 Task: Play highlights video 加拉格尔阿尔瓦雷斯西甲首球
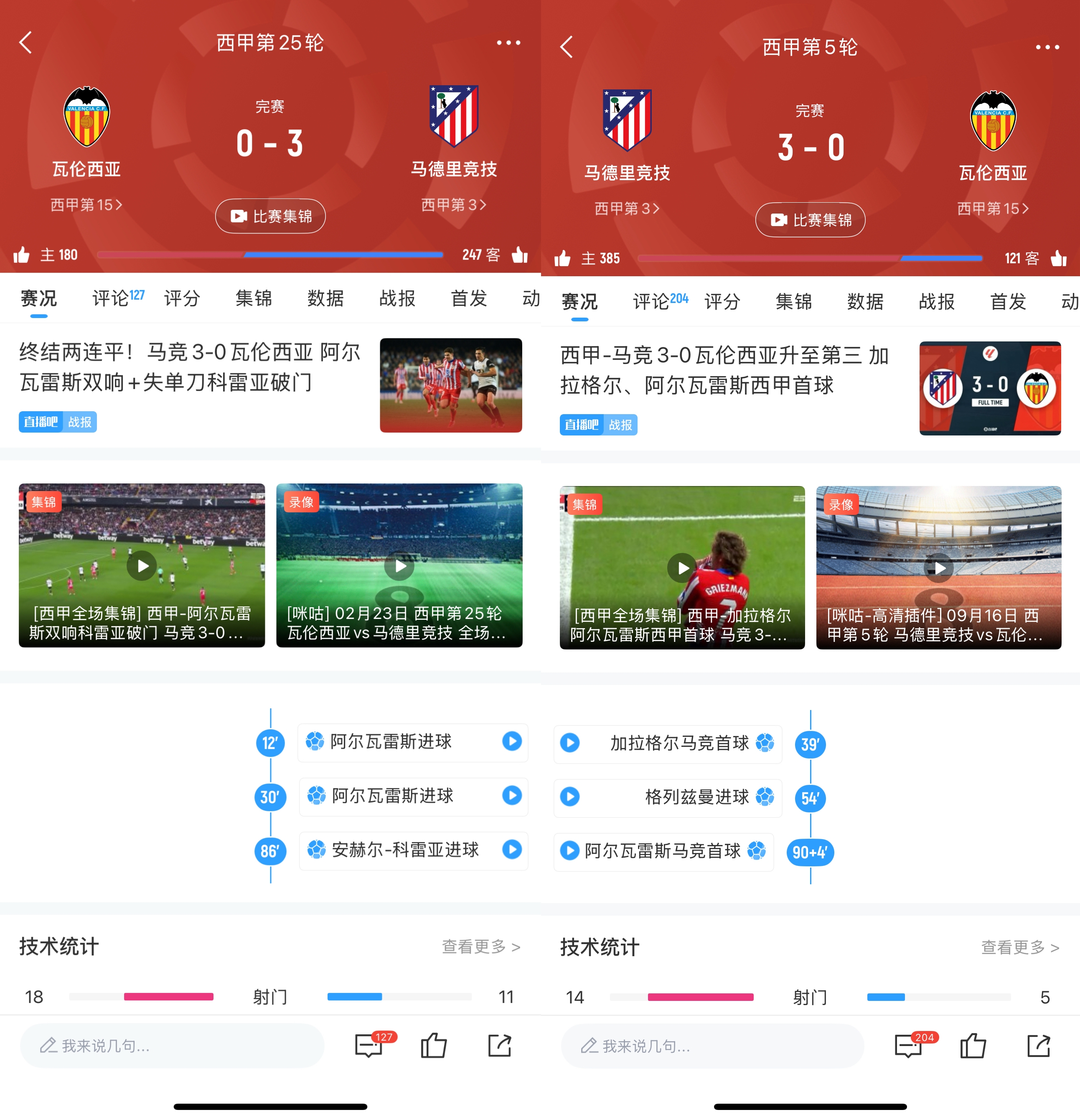(x=682, y=568)
